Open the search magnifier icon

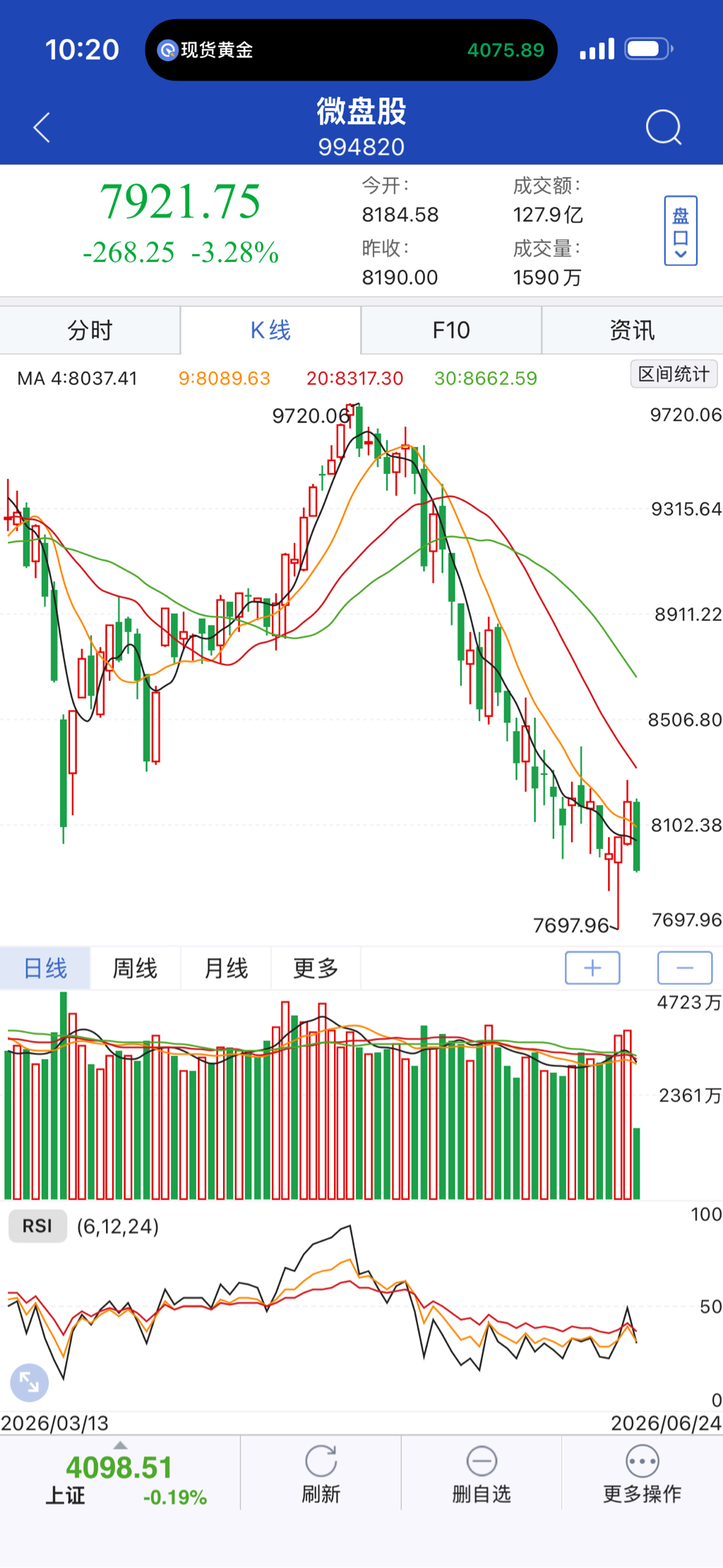point(664,128)
